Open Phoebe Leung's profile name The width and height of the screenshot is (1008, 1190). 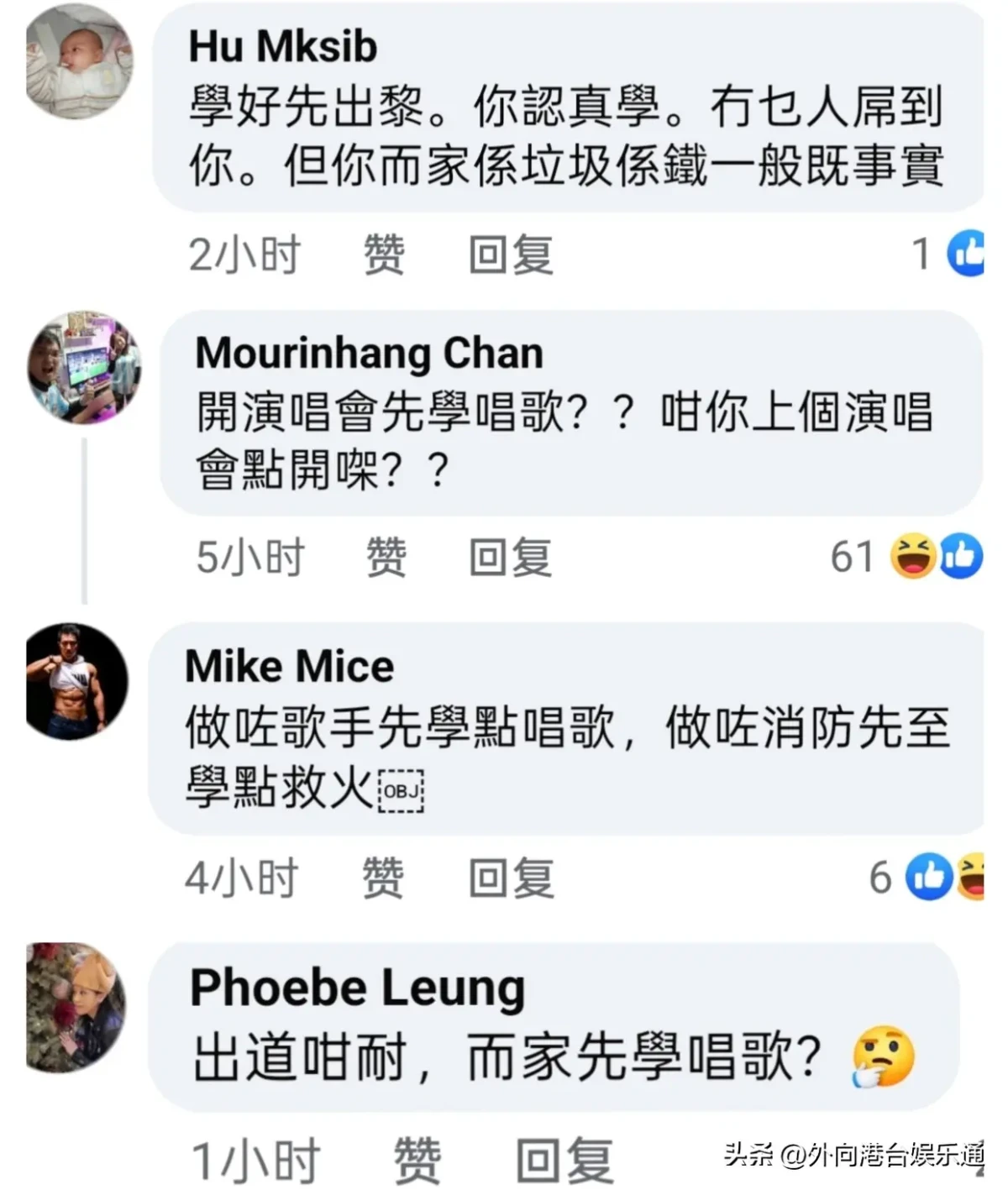click(357, 987)
